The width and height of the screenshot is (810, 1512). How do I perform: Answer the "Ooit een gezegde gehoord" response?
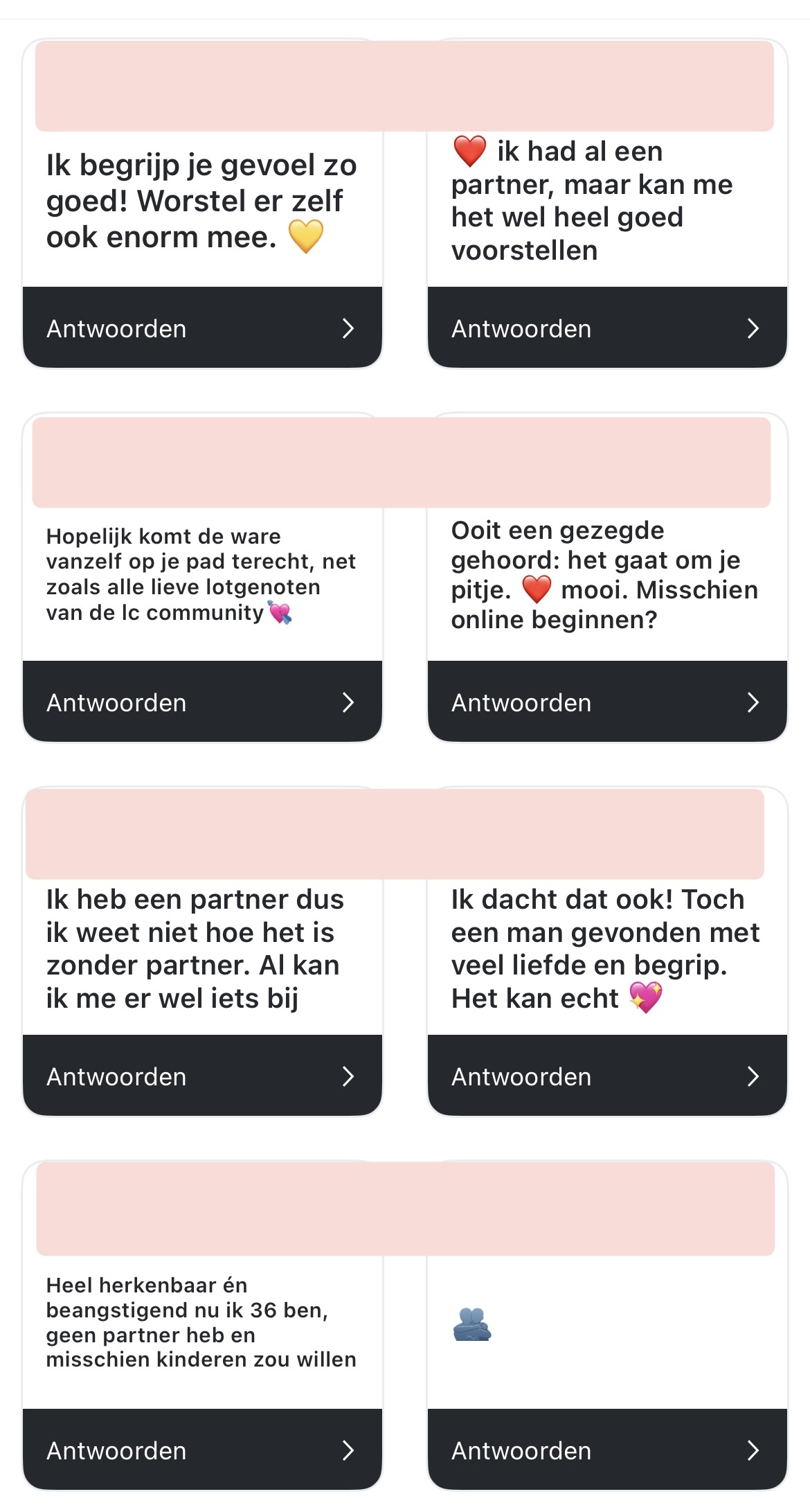(606, 702)
